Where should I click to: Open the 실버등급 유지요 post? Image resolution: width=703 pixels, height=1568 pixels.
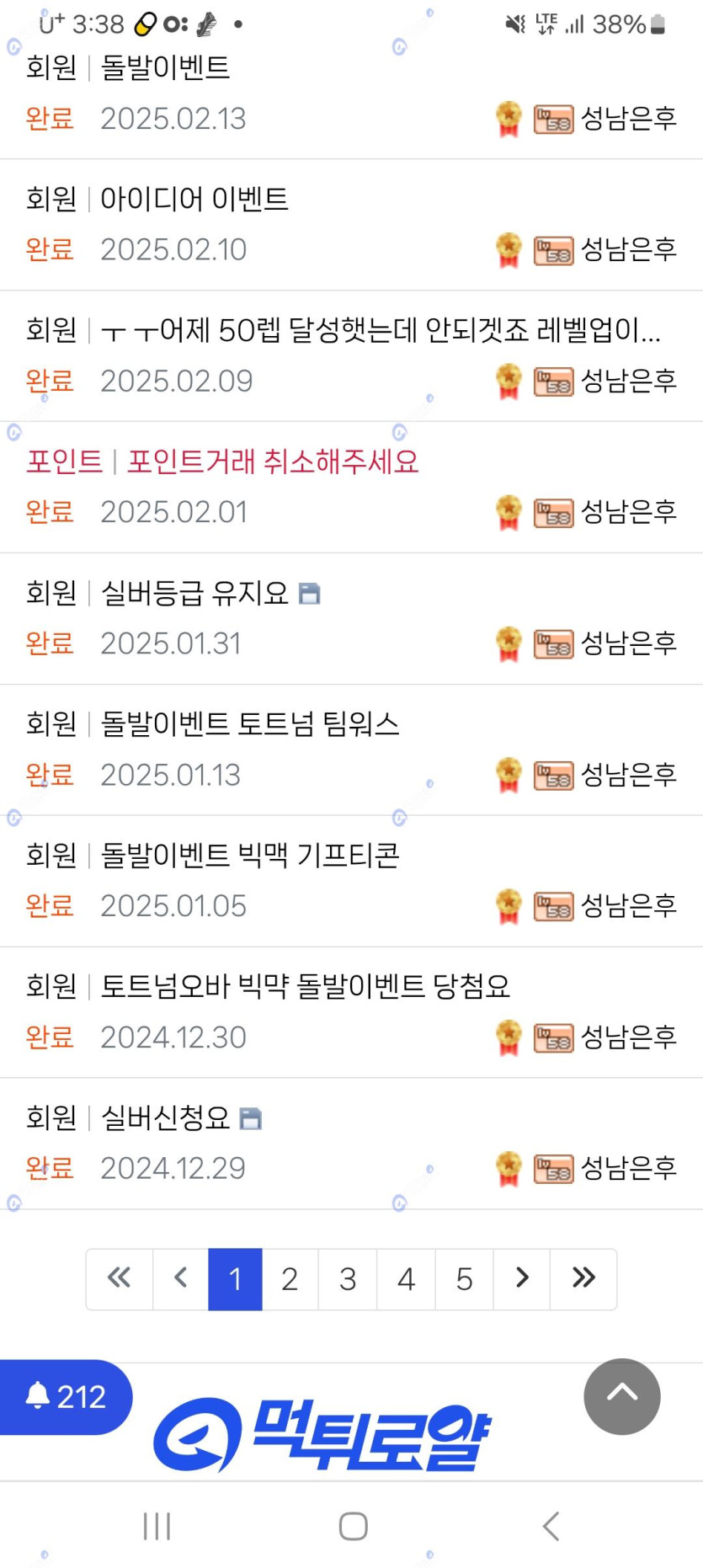coord(194,593)
